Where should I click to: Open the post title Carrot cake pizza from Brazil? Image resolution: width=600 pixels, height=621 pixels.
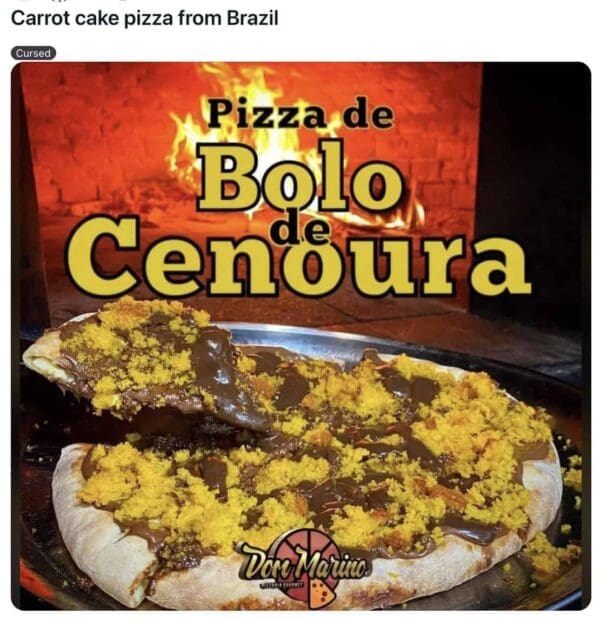(144, 19)
